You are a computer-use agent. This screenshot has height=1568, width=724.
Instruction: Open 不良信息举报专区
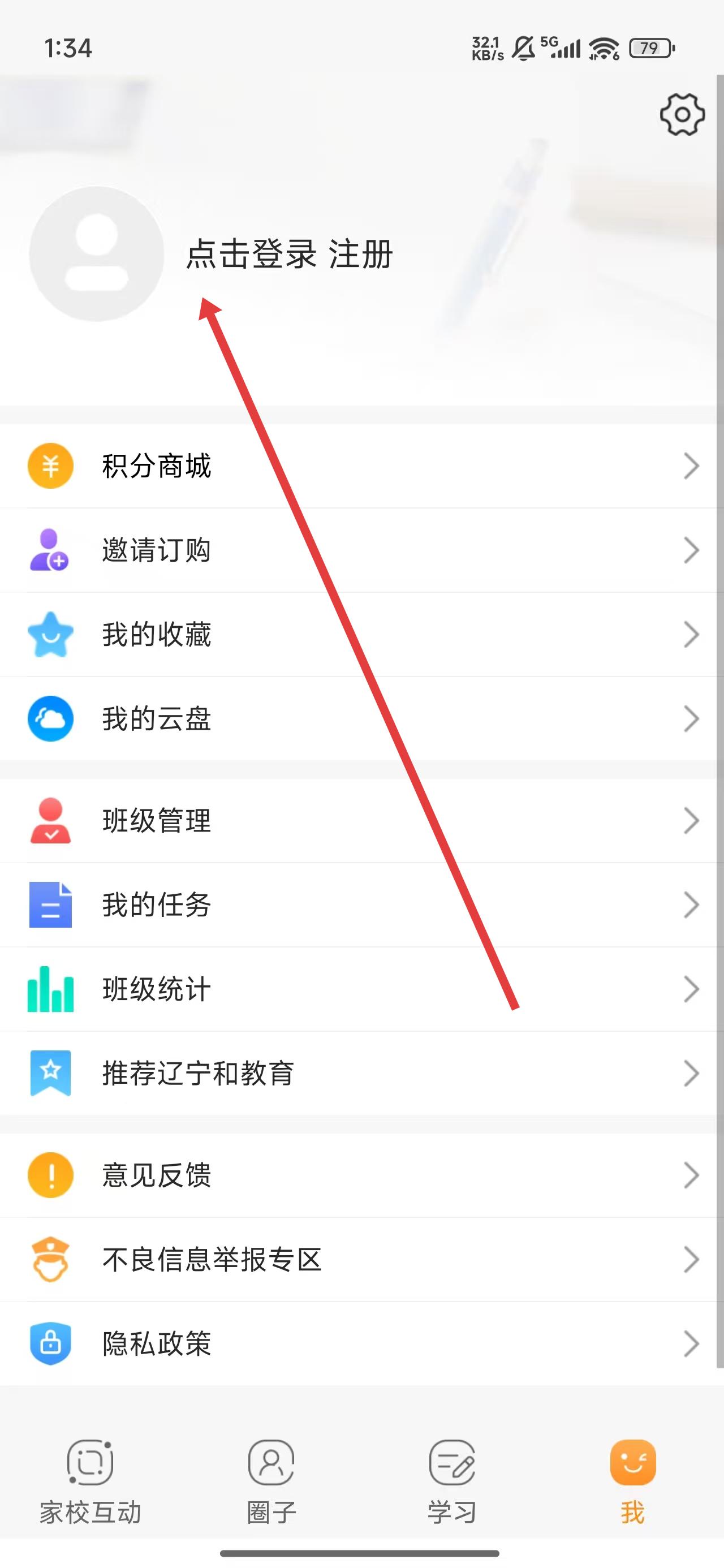(359, 1259)
